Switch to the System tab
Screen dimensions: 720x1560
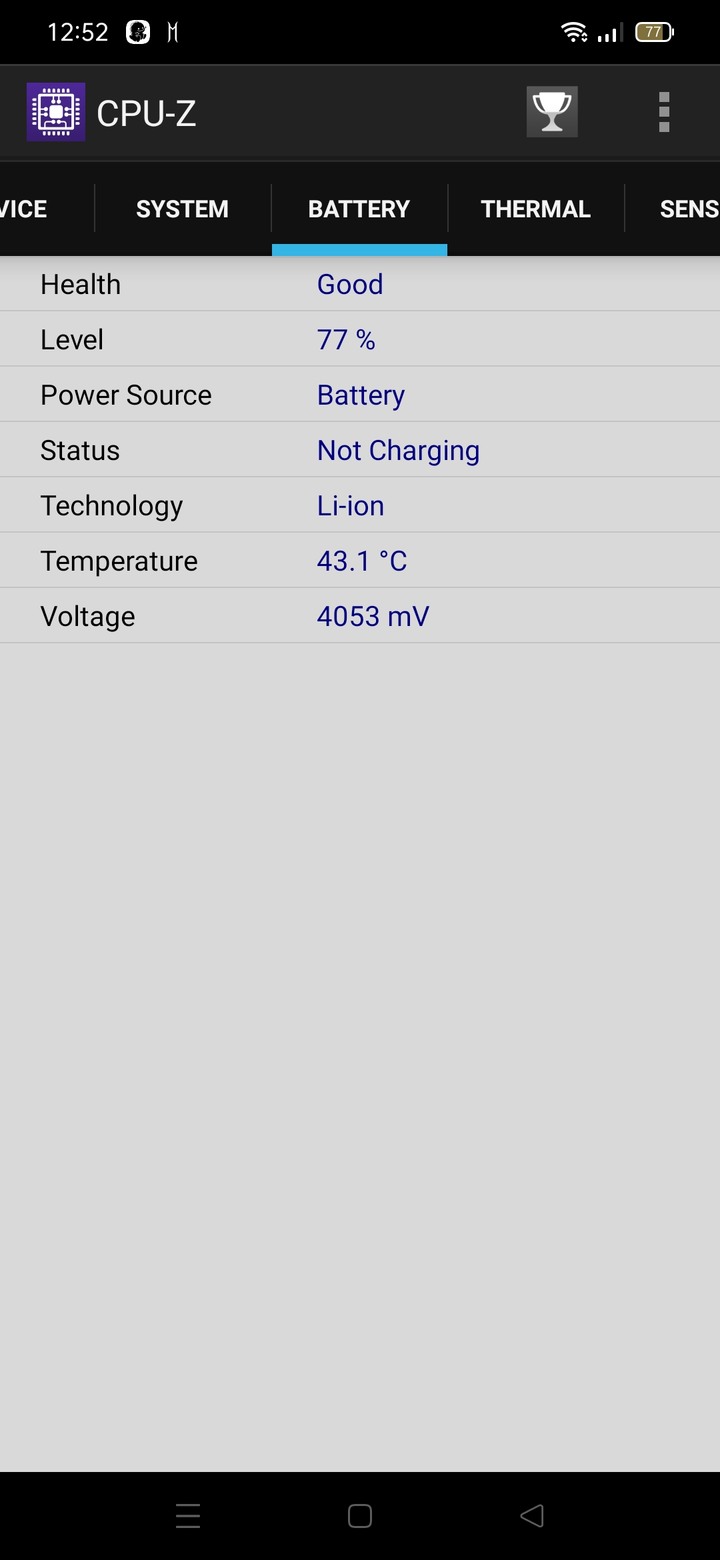[182, 209]
